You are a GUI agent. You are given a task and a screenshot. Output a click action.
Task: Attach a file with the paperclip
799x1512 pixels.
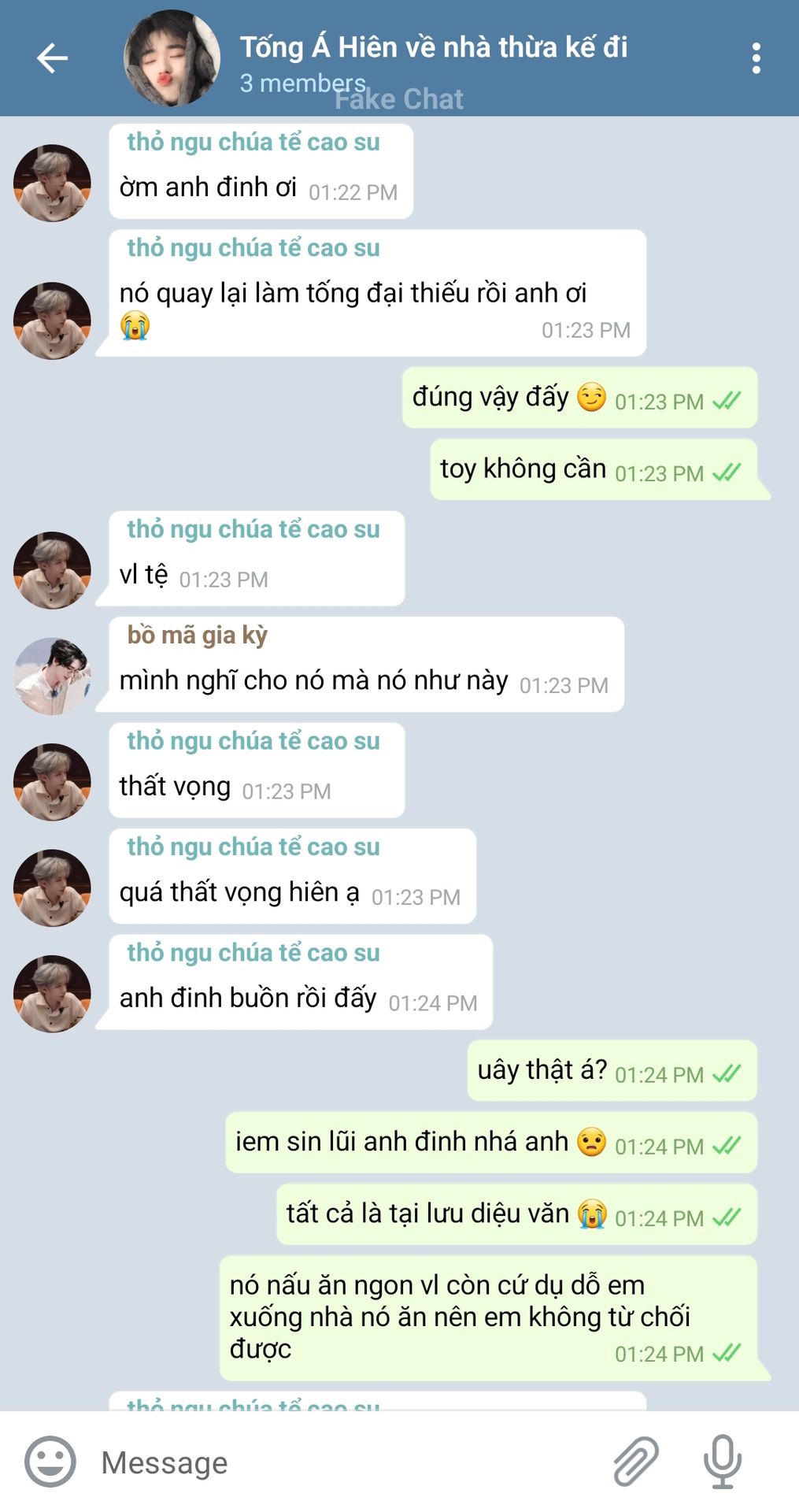coord(635,1462)
